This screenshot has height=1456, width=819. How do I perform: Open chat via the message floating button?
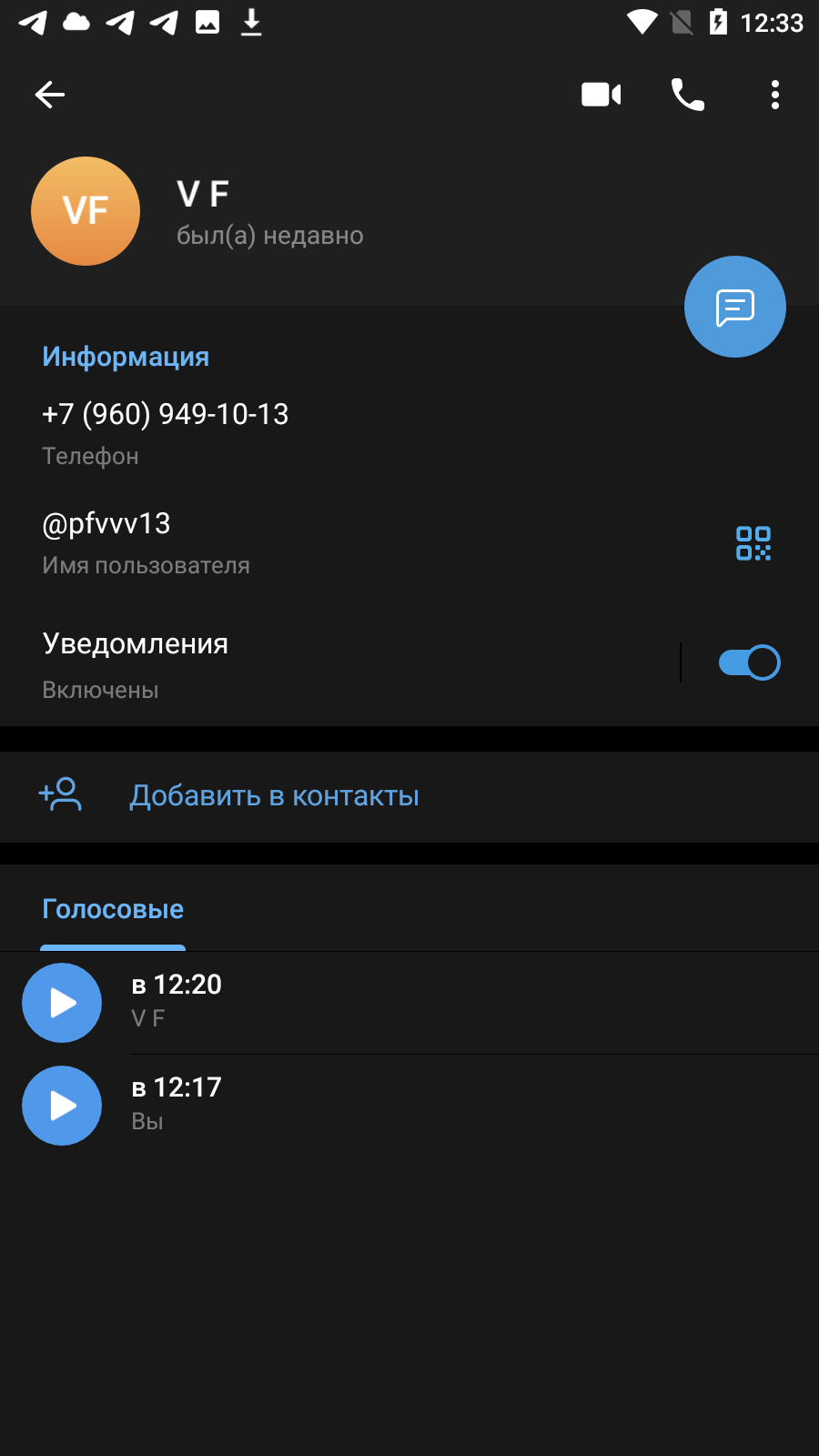[735, 307]
